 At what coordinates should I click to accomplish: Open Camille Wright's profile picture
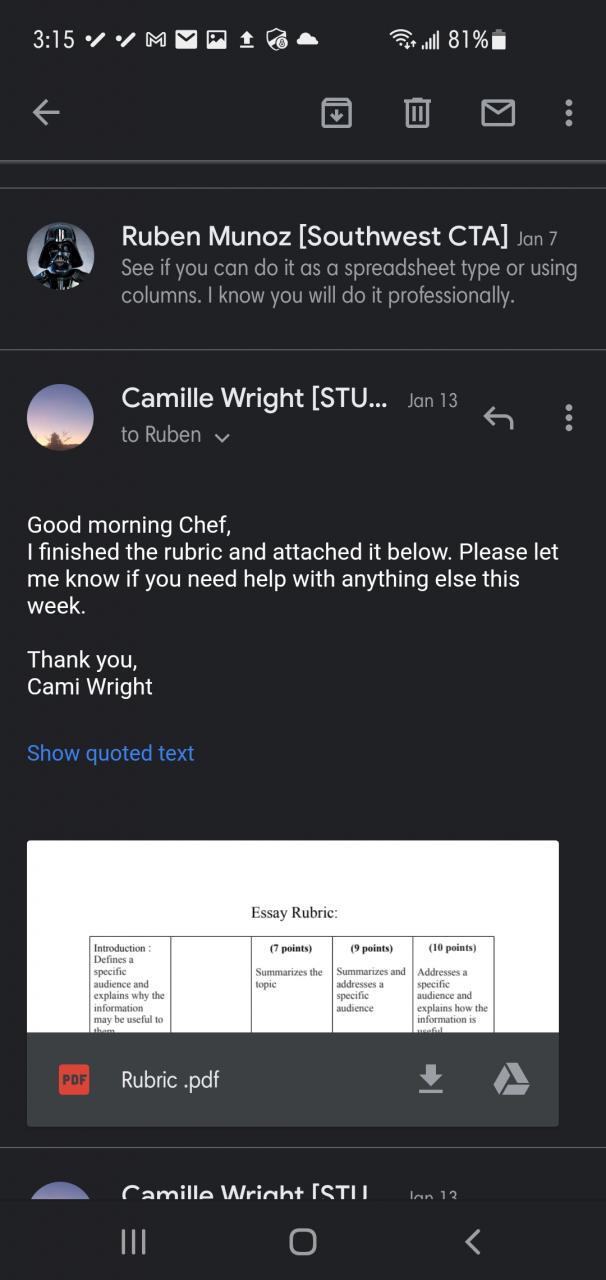coord(60,417)
